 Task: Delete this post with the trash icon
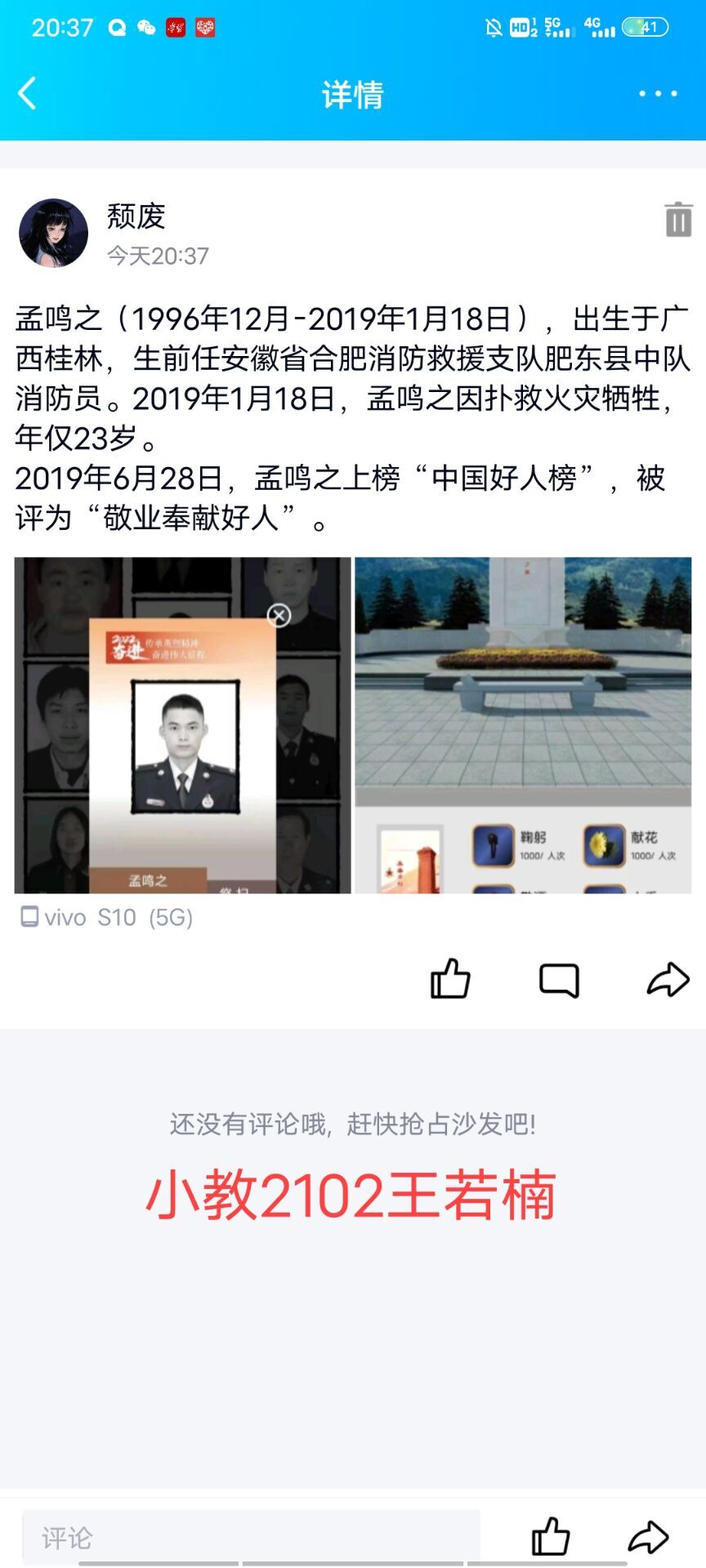pyautogui.click(x=678, y=220)
